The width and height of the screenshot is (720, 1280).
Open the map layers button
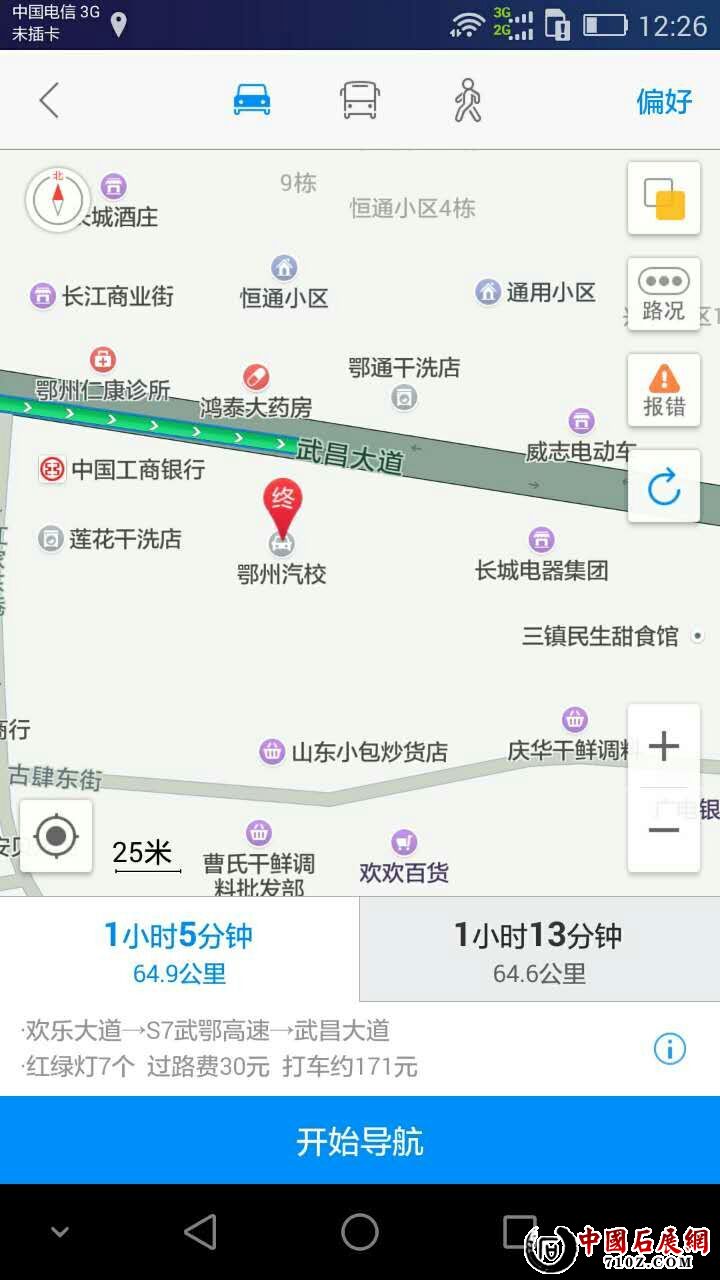(x=664, y=198)
